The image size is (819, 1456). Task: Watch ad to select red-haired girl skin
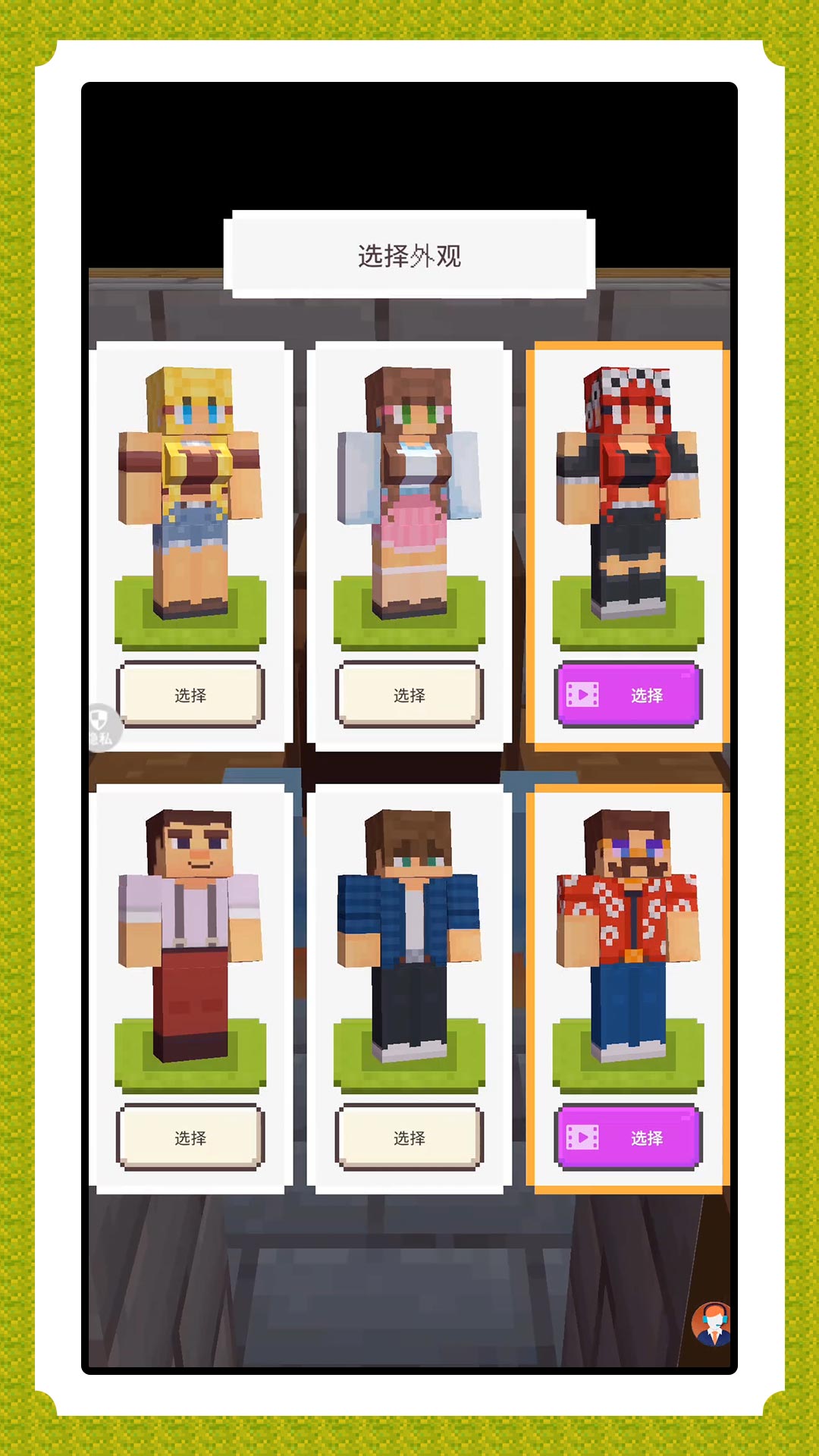(x=629, y=695)
